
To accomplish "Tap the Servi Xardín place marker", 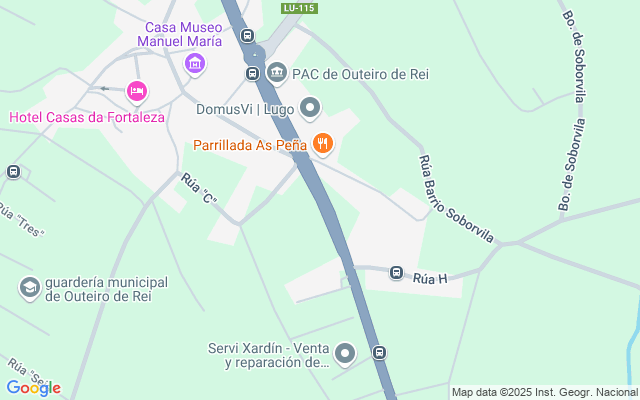I will pyautogui.click(x=345, y=354).
